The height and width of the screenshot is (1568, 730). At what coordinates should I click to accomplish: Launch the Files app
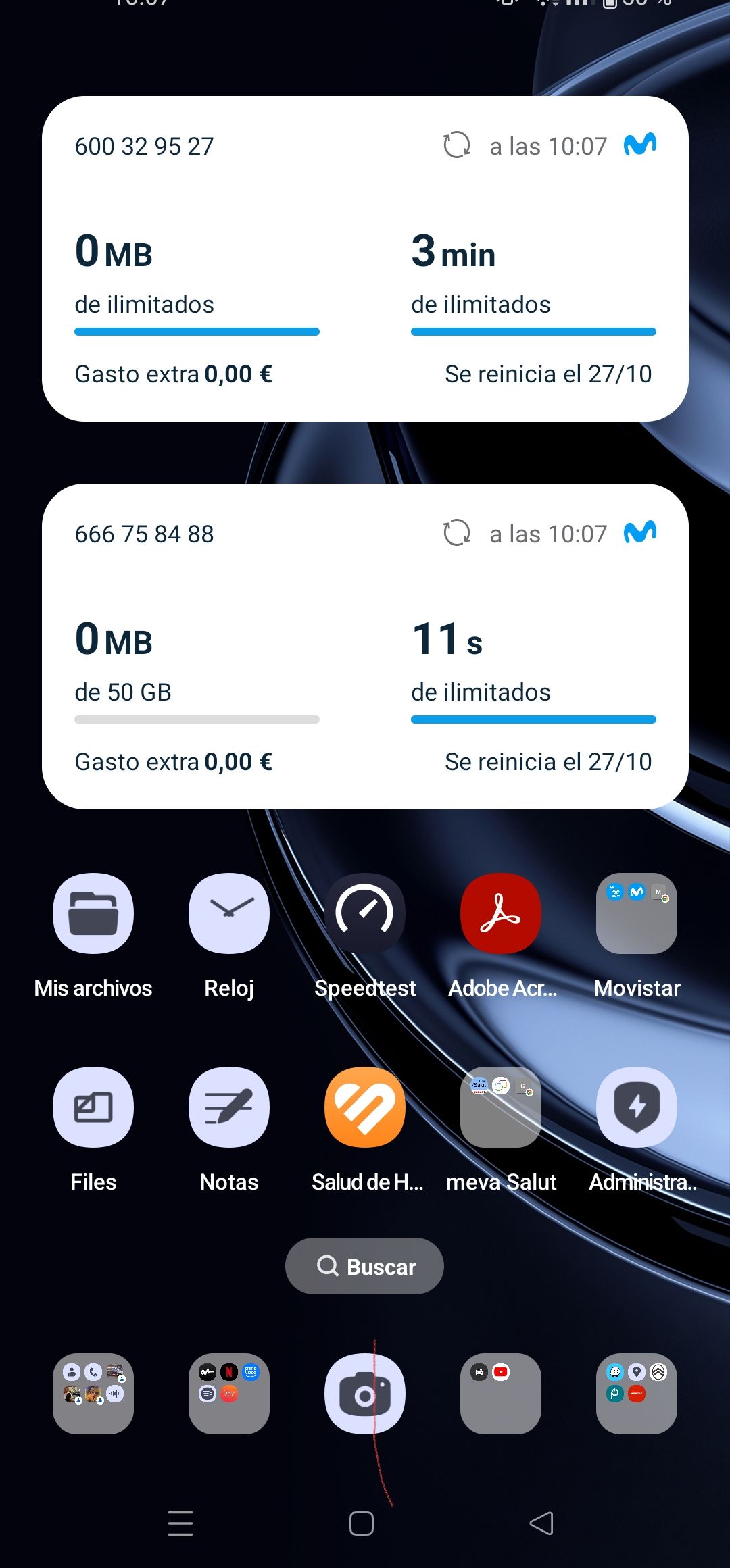click(x=93, y=1107)
